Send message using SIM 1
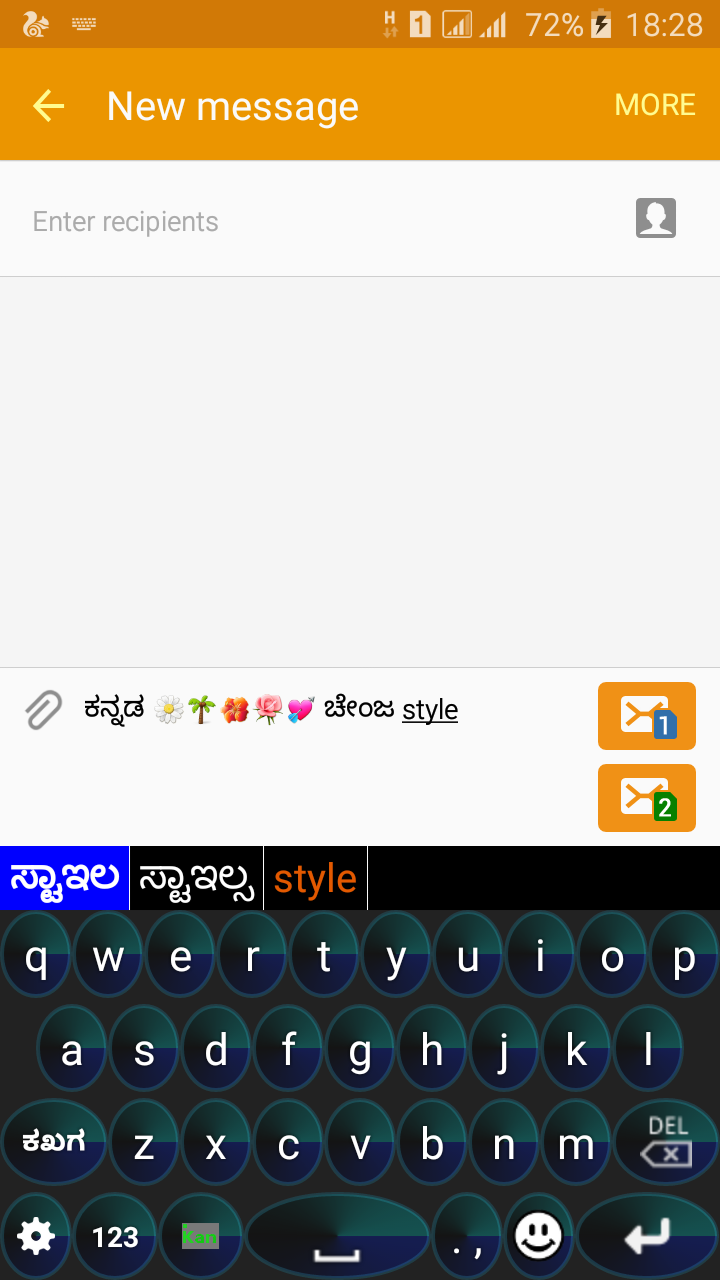 [x=646, y=716]
